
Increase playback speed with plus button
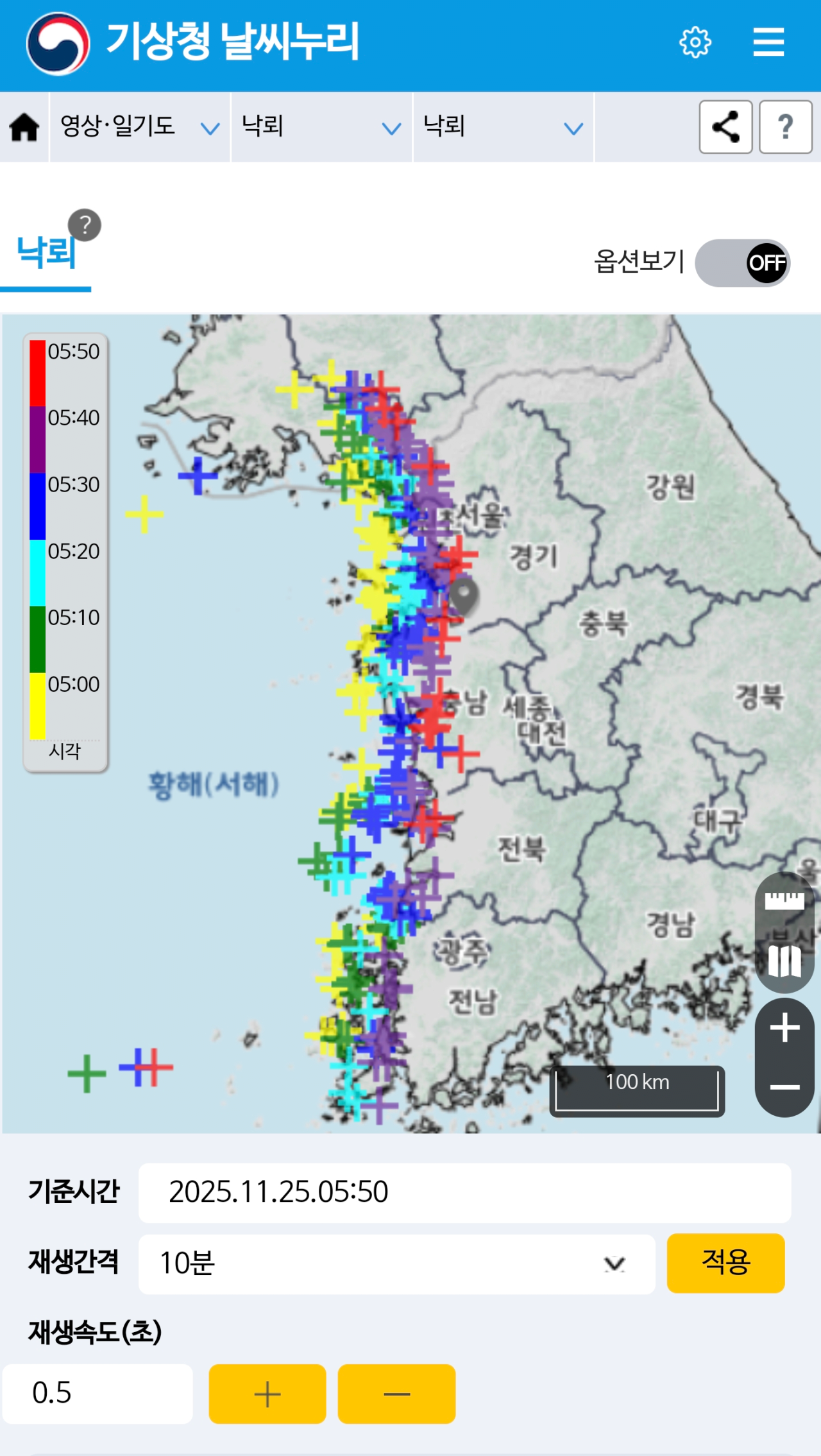click(x=267, y=1394)
